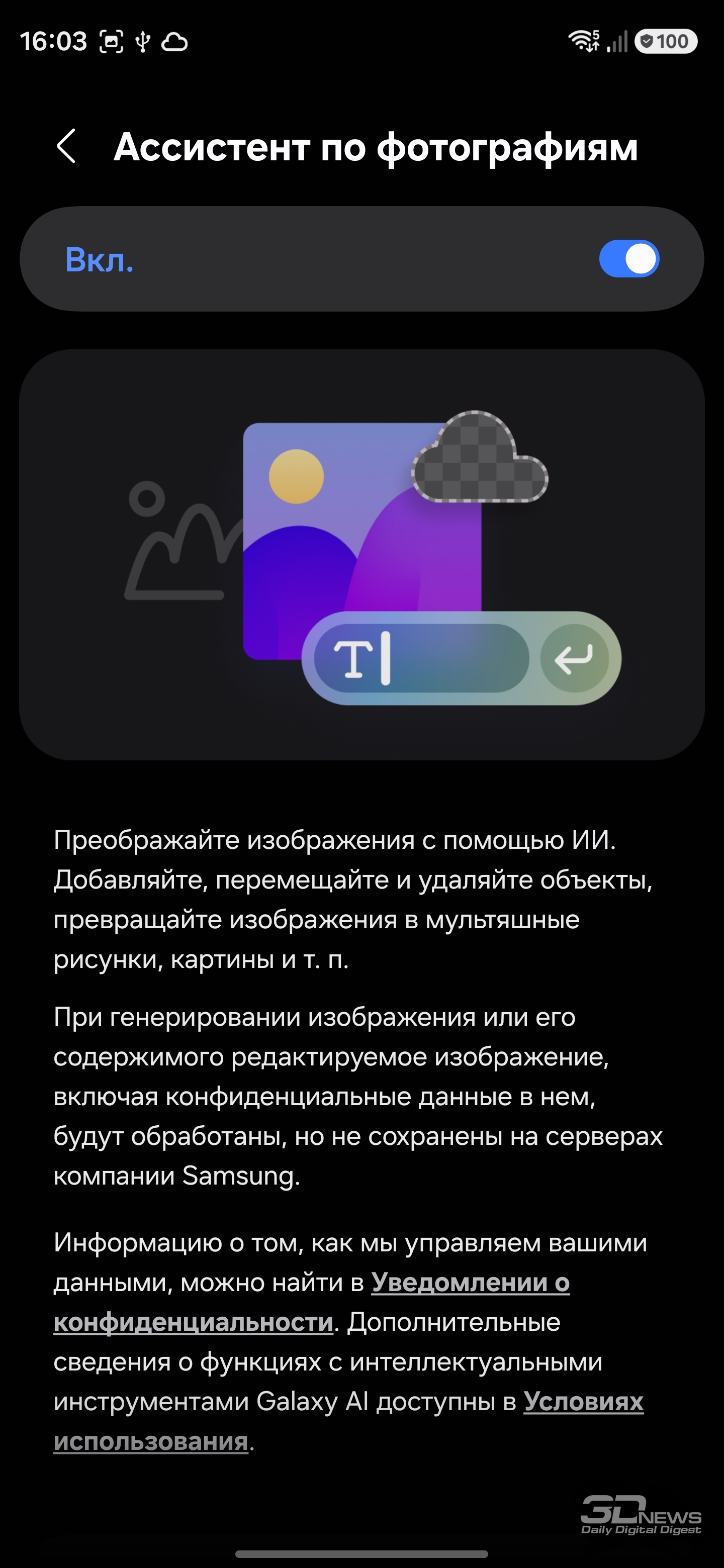The width and height of the screenshot is (724, 1568).
Task: Turn off the Вкл. switch
Action: [x=628, y=259]
